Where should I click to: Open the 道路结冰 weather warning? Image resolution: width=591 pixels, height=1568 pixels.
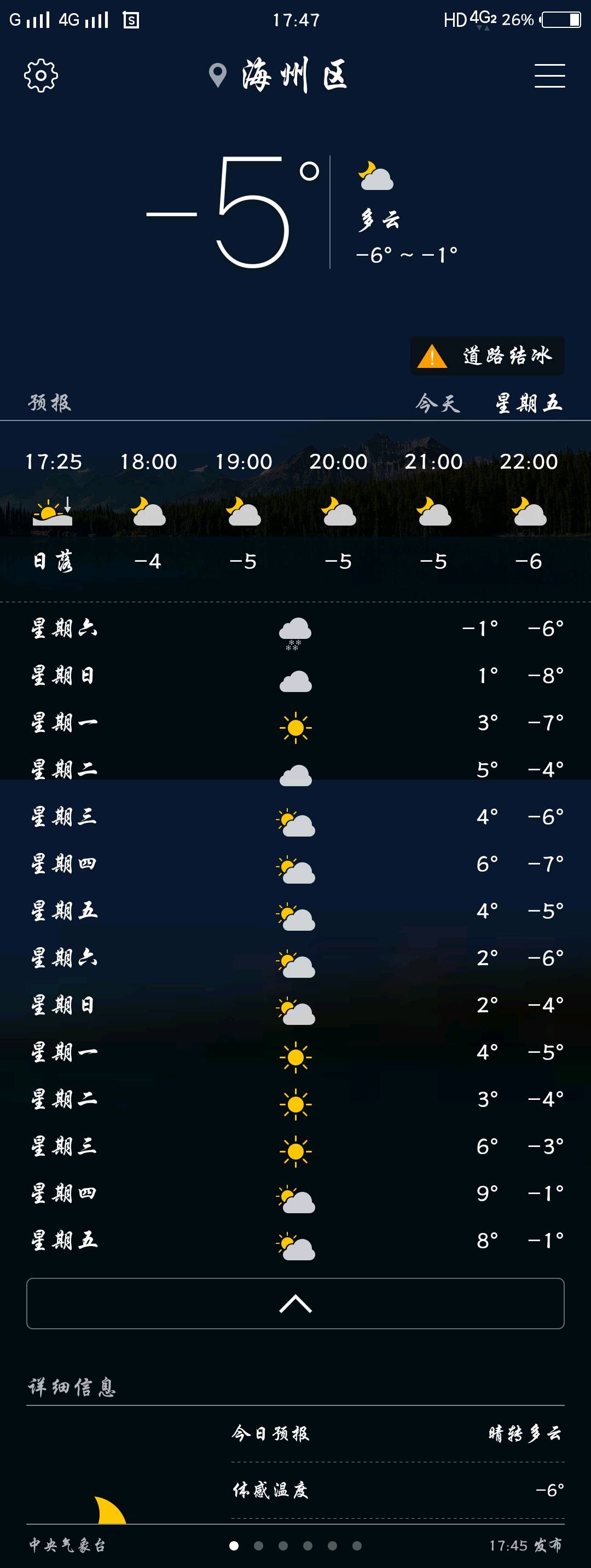click(487, 355)
